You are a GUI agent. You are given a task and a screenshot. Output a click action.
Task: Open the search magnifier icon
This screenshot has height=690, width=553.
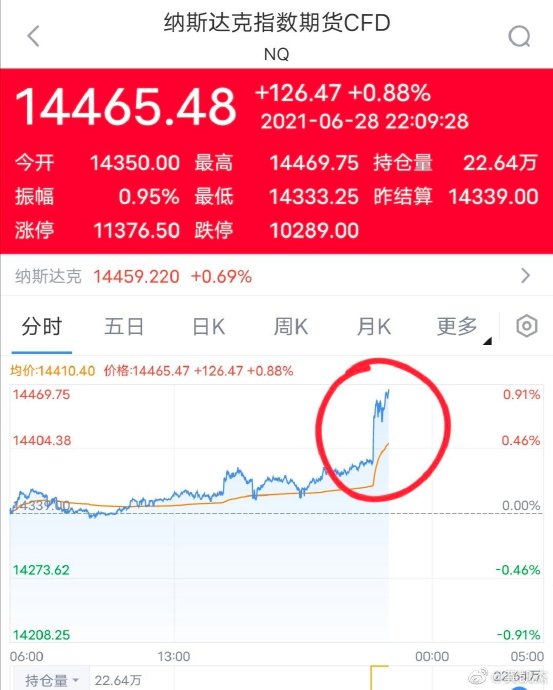(x=519, y=36)
